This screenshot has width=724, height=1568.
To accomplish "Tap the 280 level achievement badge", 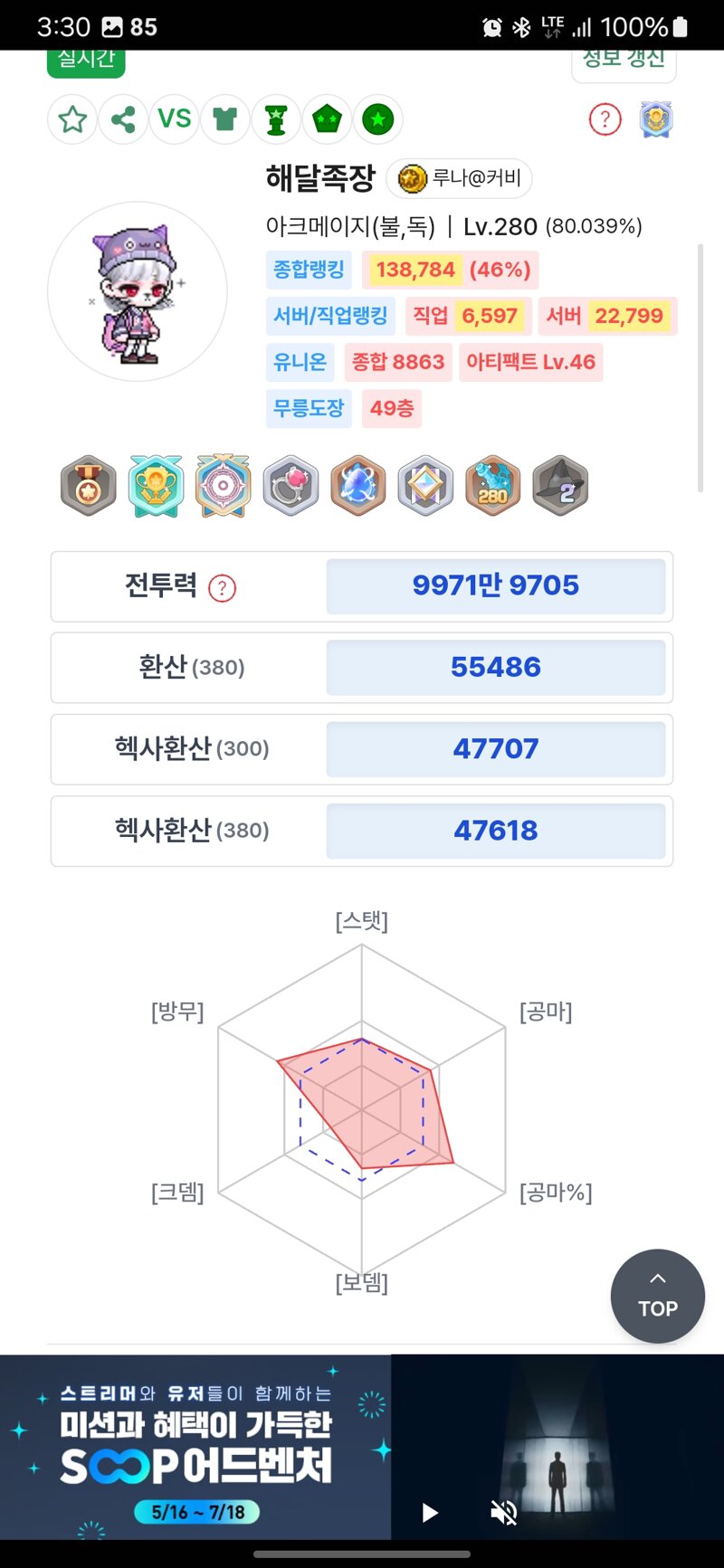I will tap(492, 486).
